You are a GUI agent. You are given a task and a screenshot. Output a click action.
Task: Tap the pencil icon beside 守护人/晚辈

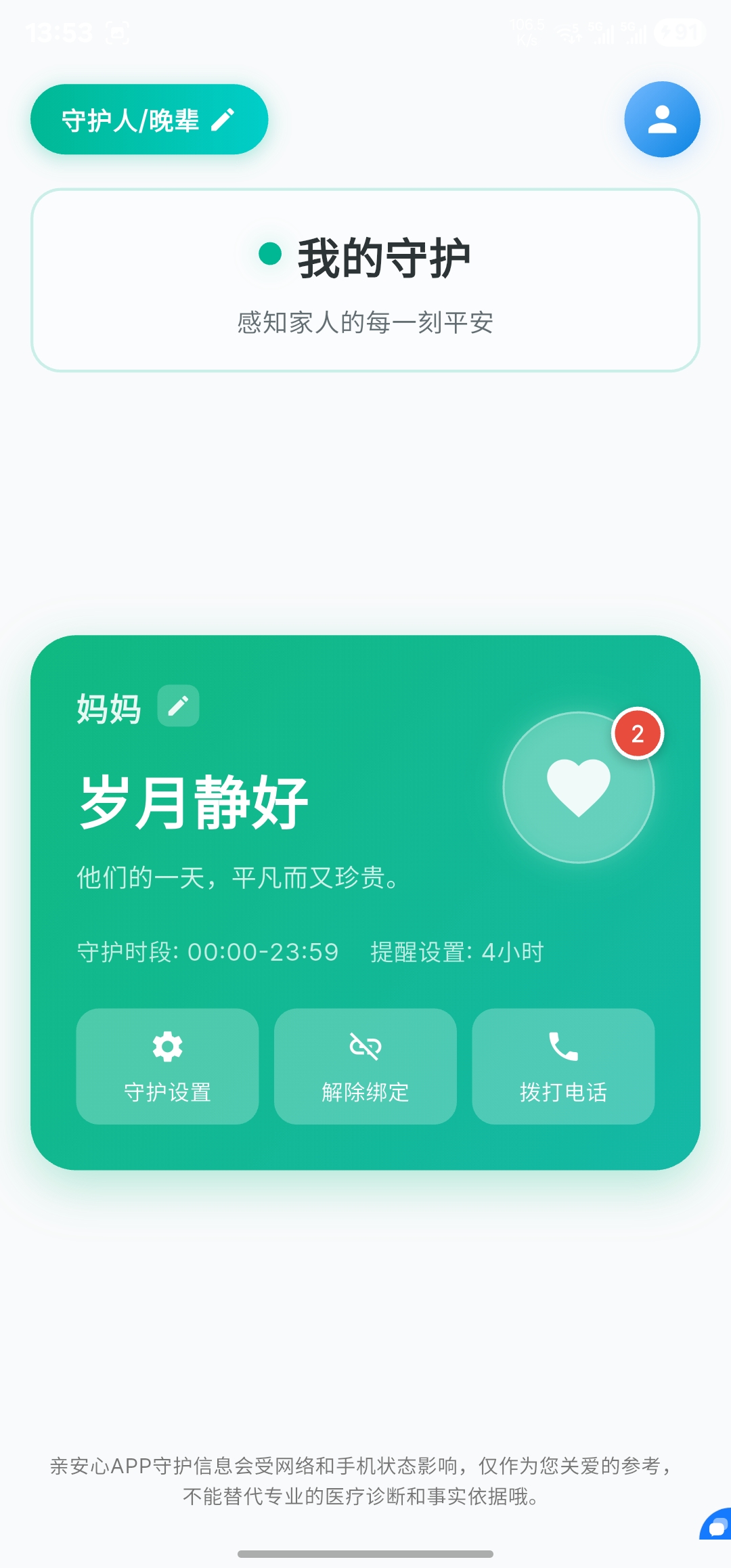[x=223, y=118]
